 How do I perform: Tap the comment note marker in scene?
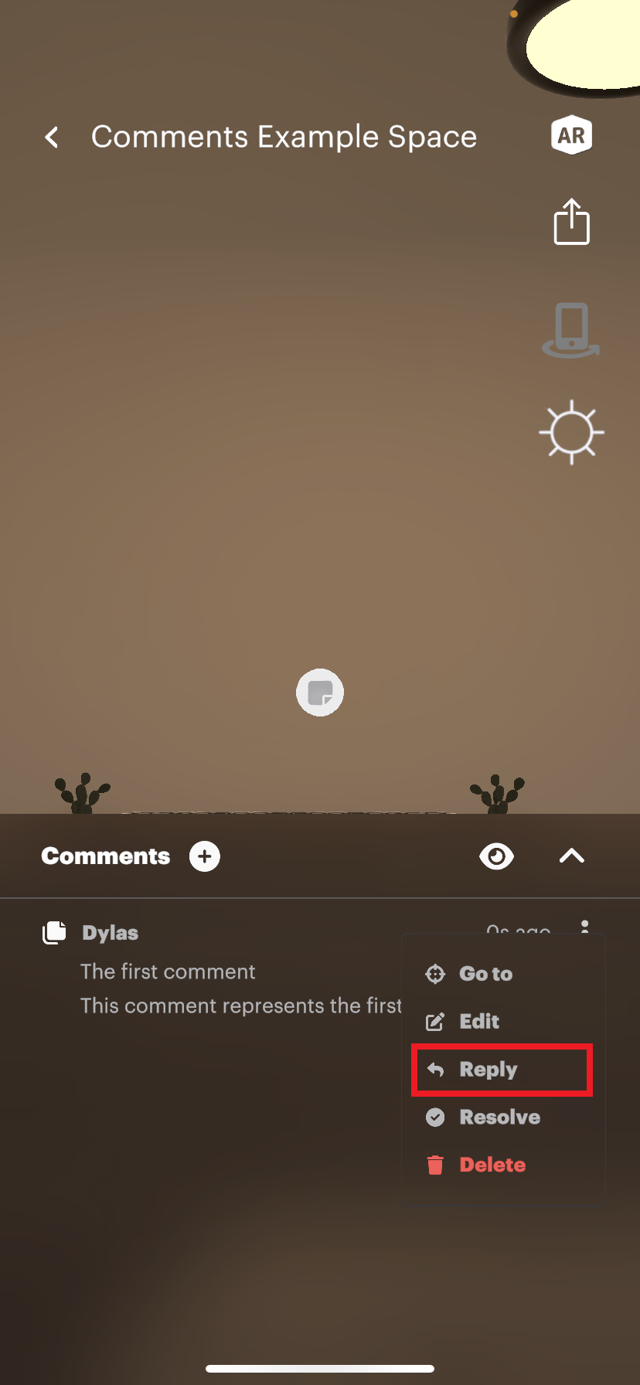tap(320, 692)
